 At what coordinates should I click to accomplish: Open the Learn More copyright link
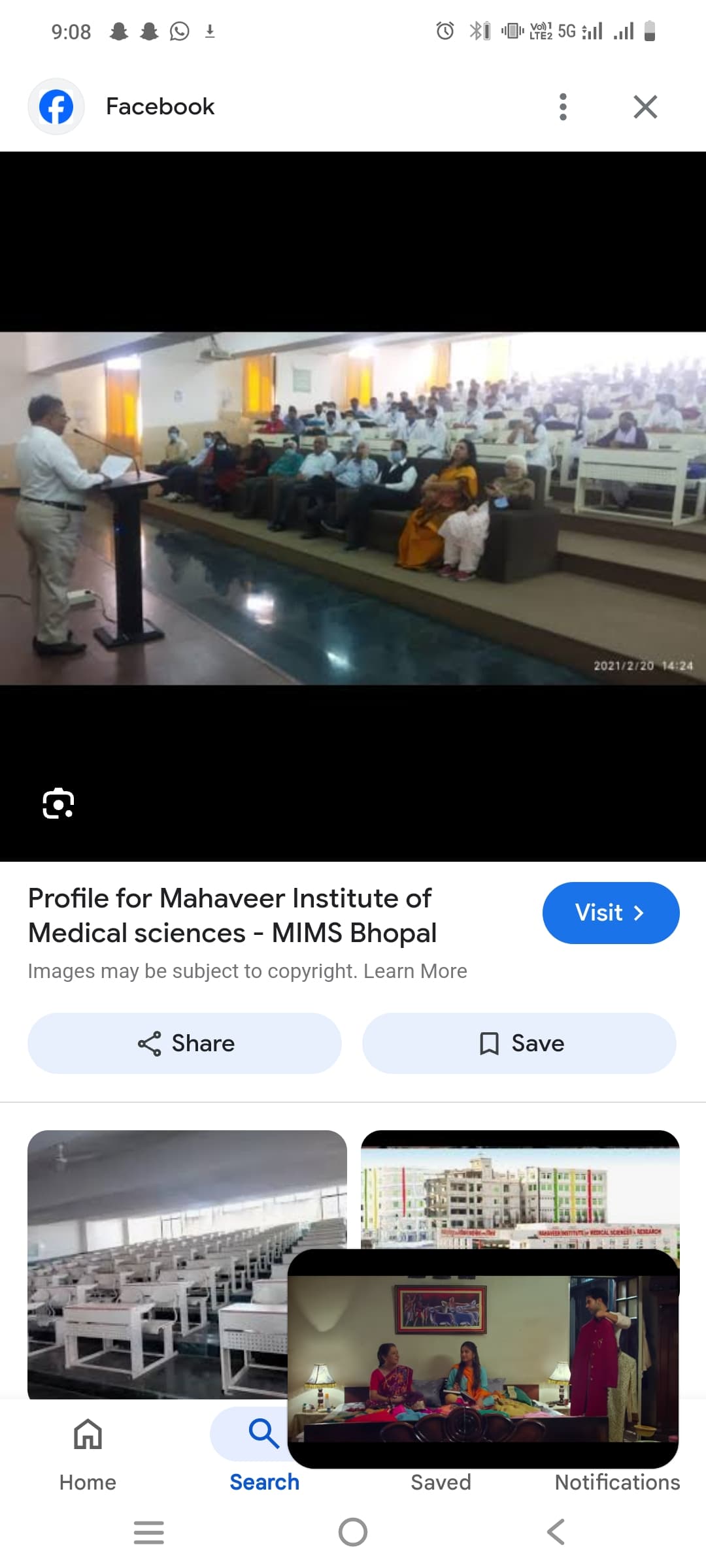415,971
